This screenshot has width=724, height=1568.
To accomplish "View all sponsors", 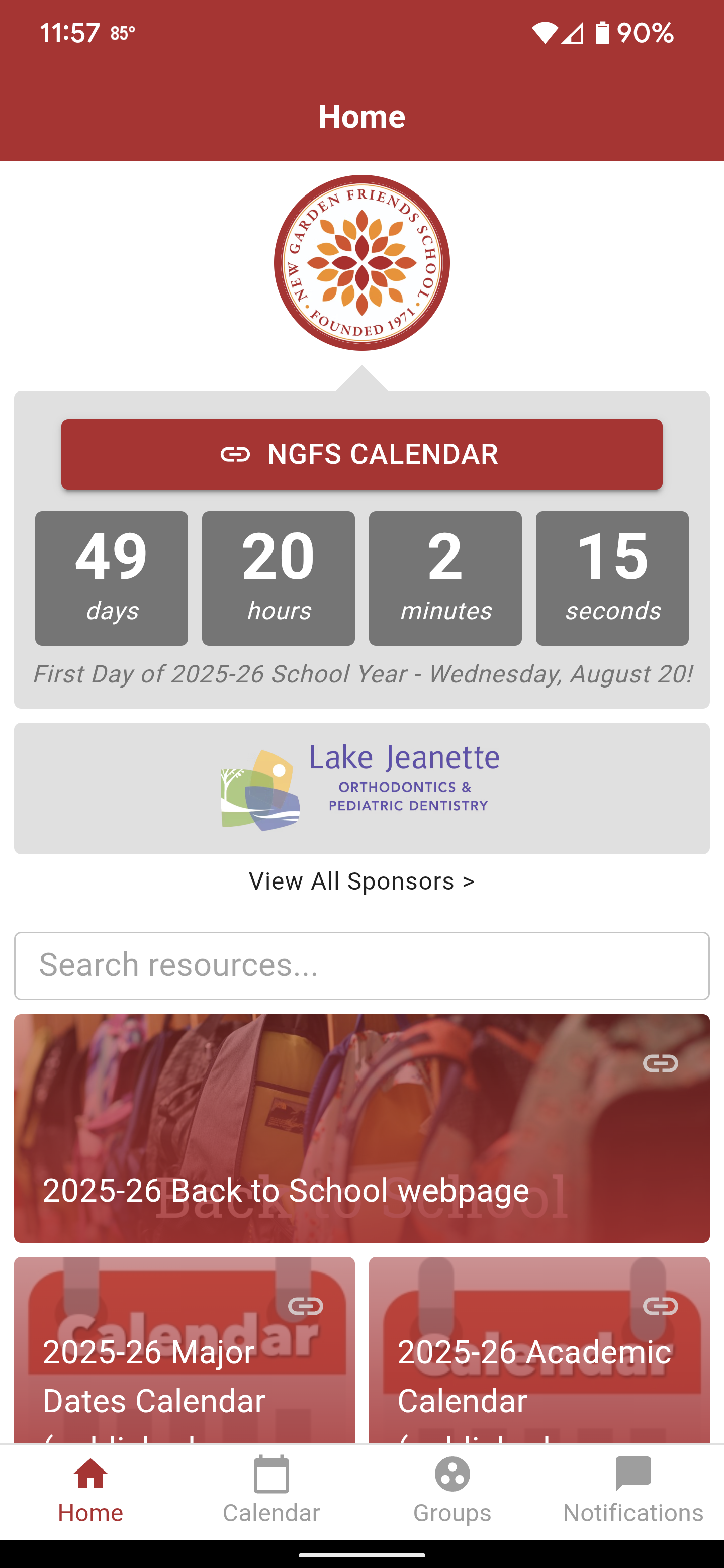I will 361,881.
